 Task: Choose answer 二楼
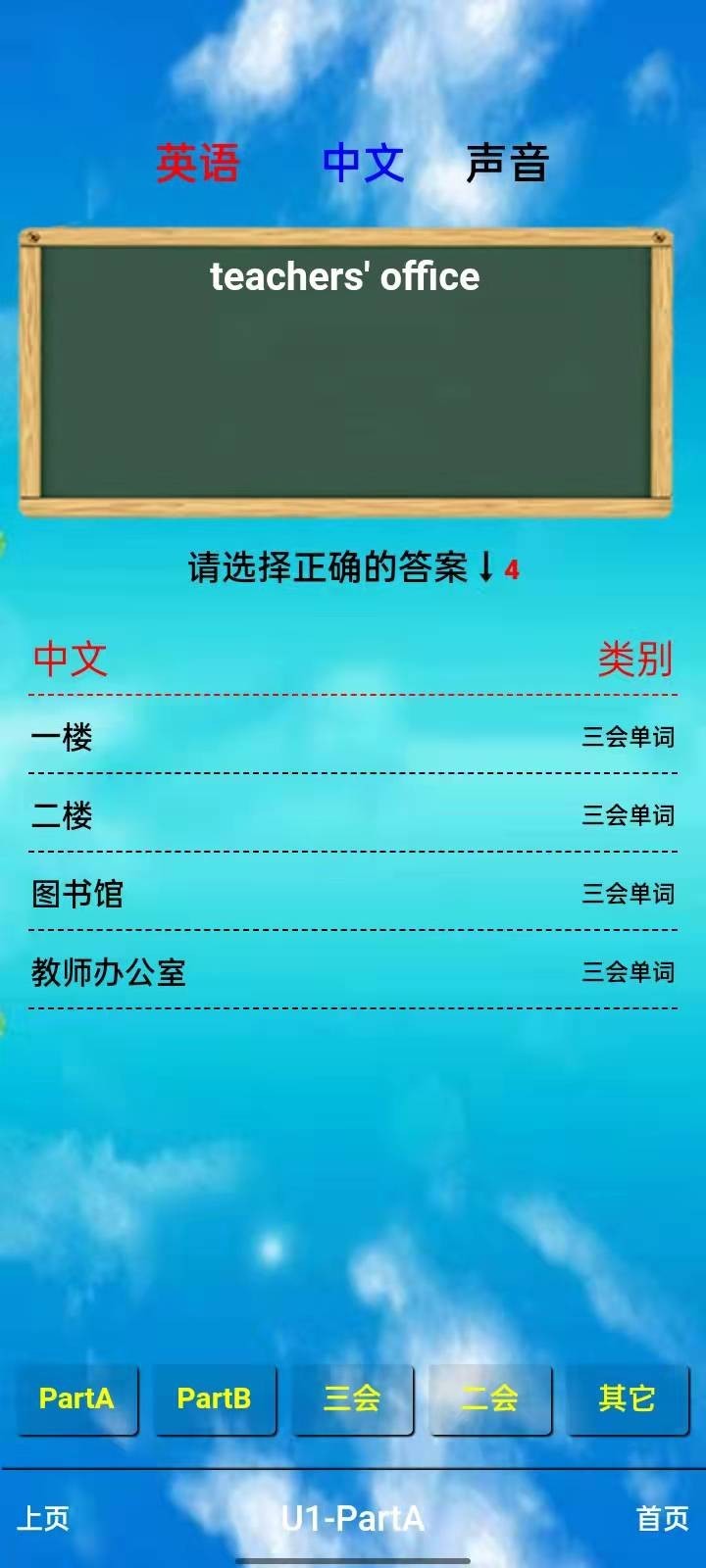click(x=63, y=815)
